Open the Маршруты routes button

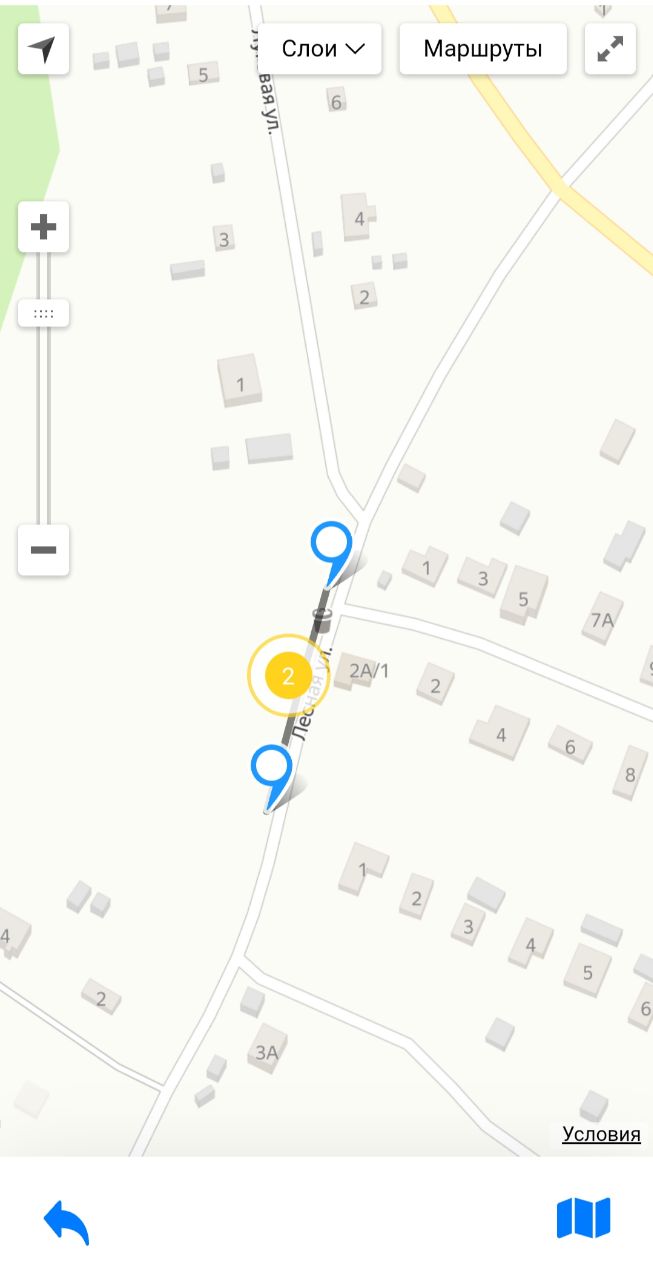point(483,49)
